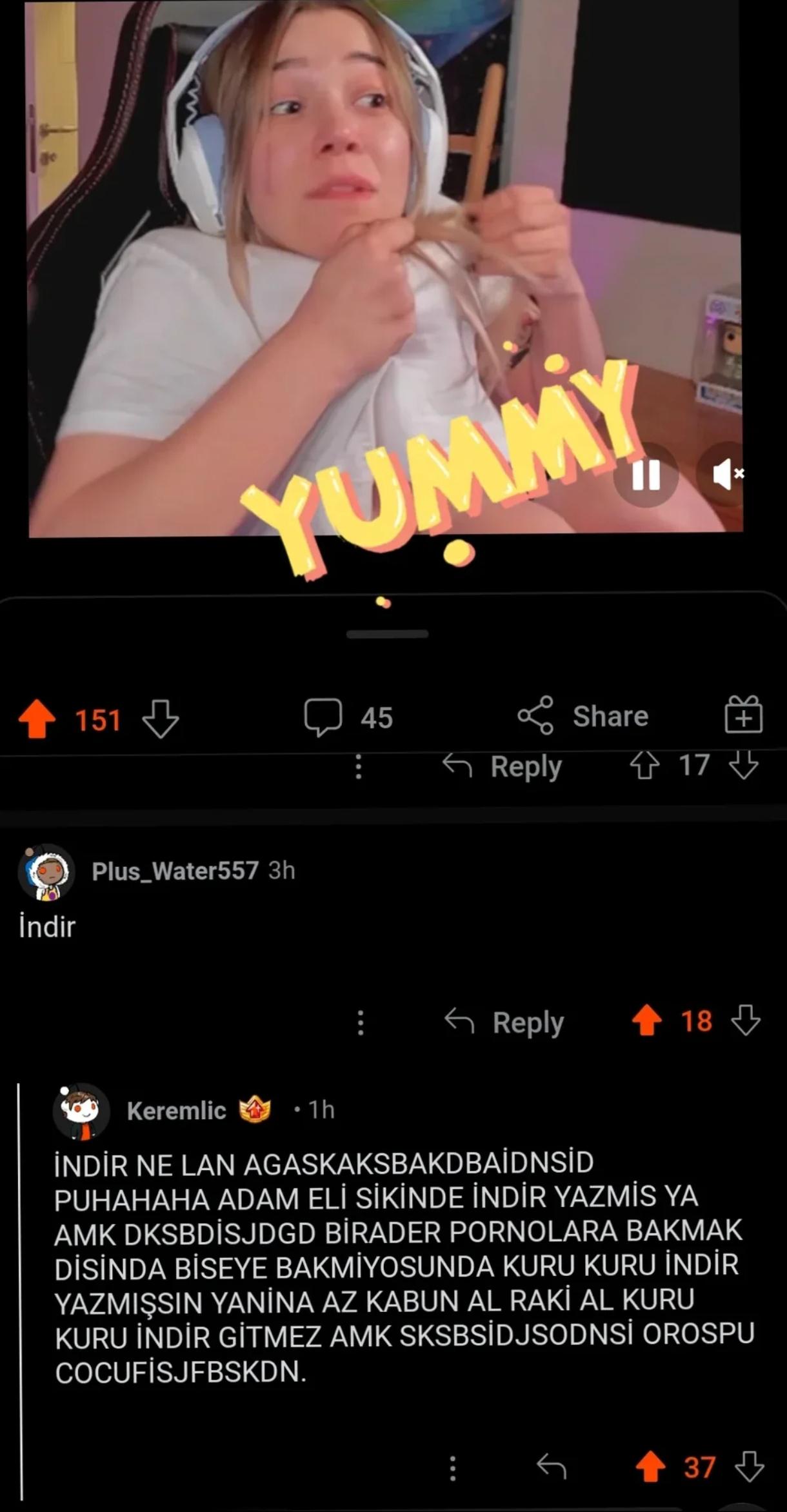This screenshot has height=1512, width=787.
Task: Open Plus_Water557's profile
Action: [174, 871]
